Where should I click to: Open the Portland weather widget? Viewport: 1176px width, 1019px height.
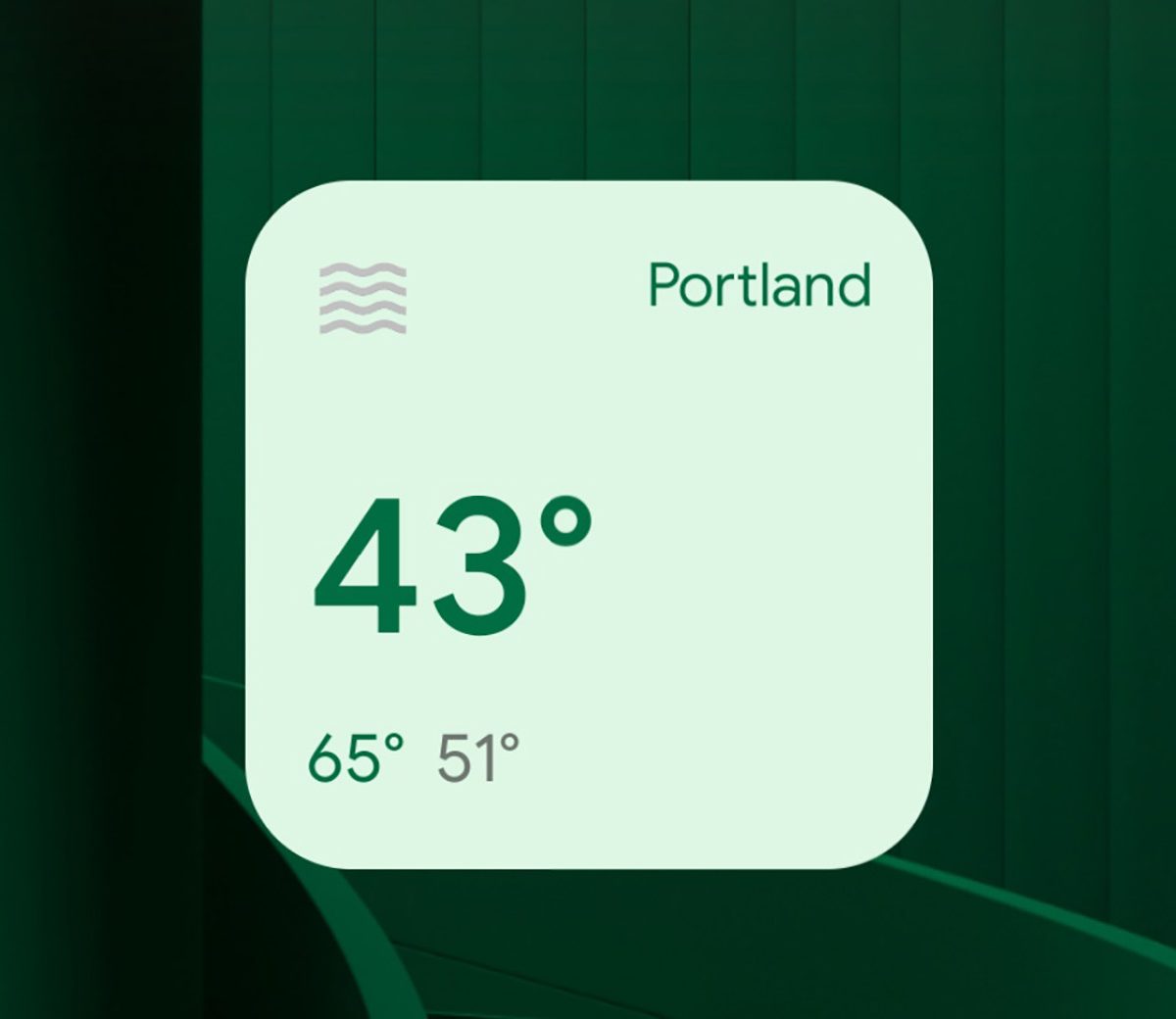click(588, 524)
